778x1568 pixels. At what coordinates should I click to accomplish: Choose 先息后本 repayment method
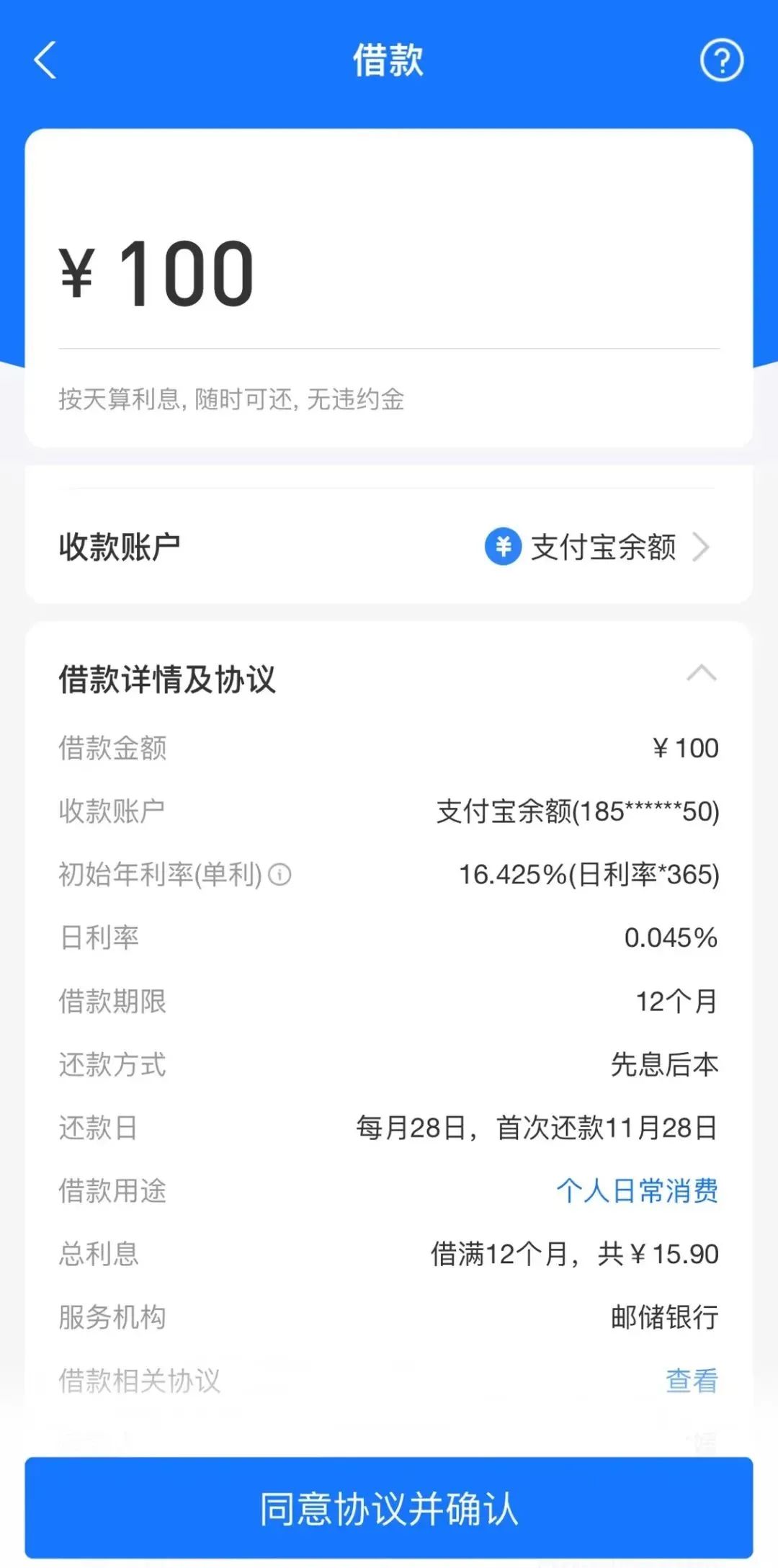point(663,1065)
